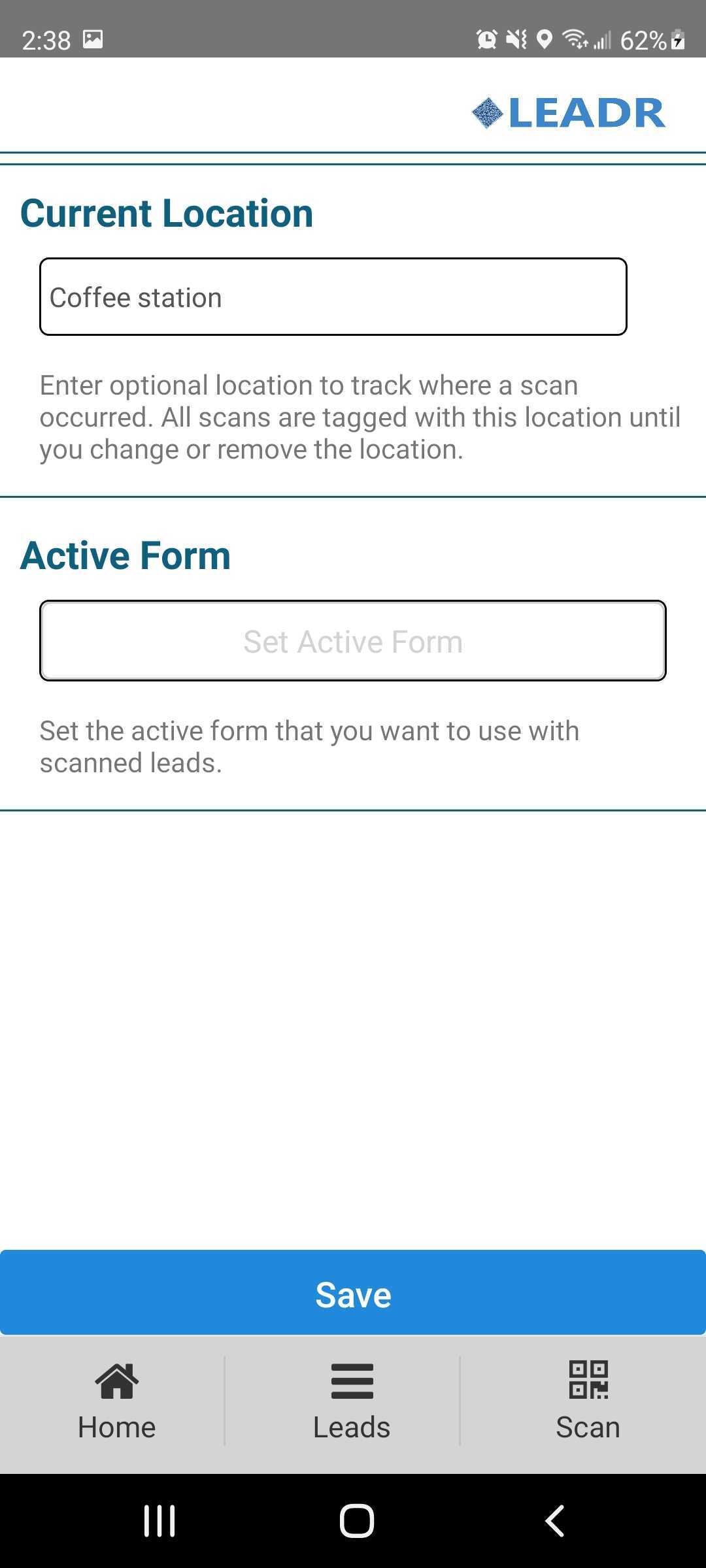Switch to the Scan tab
The image size is (706, 1568).
[x=588, y=1403]
